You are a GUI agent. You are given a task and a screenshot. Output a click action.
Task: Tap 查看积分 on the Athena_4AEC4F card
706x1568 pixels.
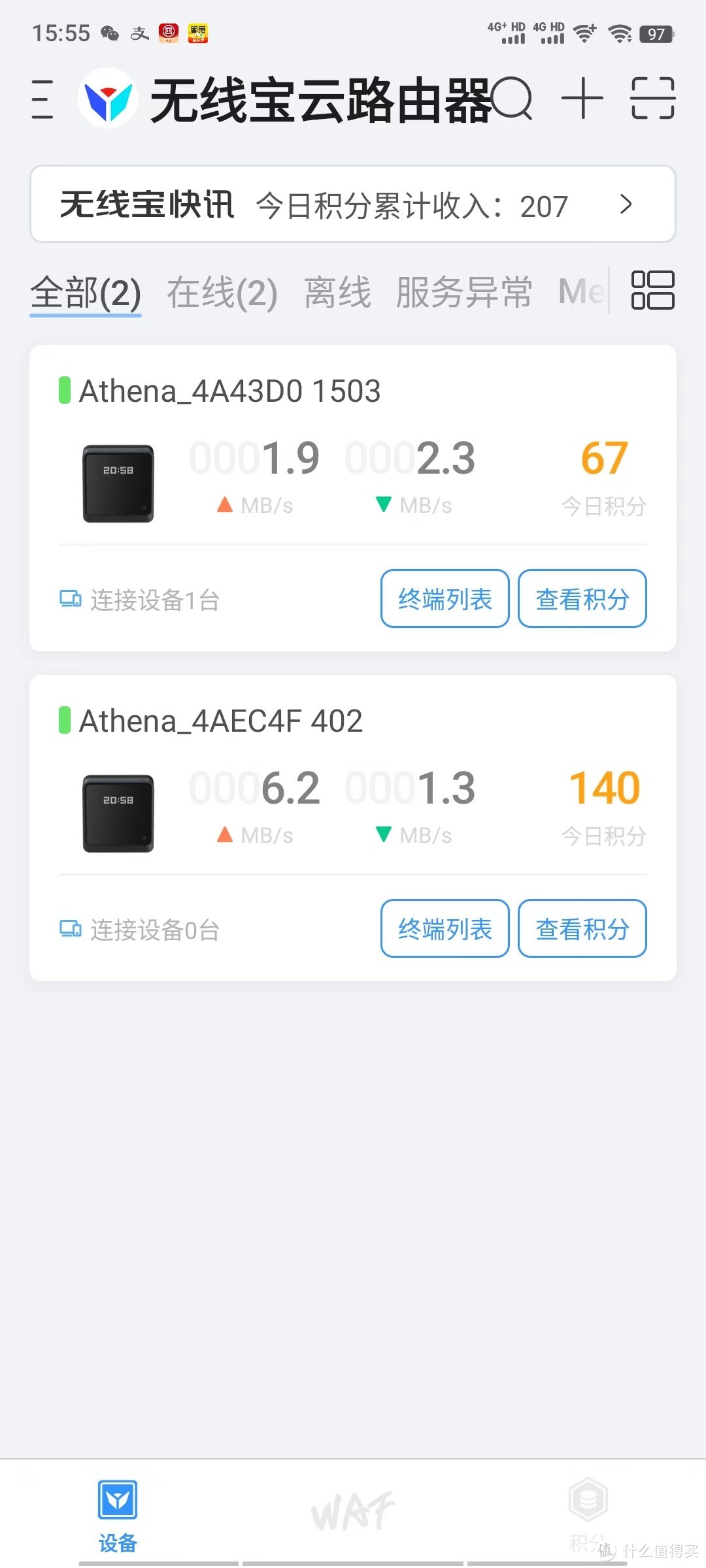coord(582,929)
